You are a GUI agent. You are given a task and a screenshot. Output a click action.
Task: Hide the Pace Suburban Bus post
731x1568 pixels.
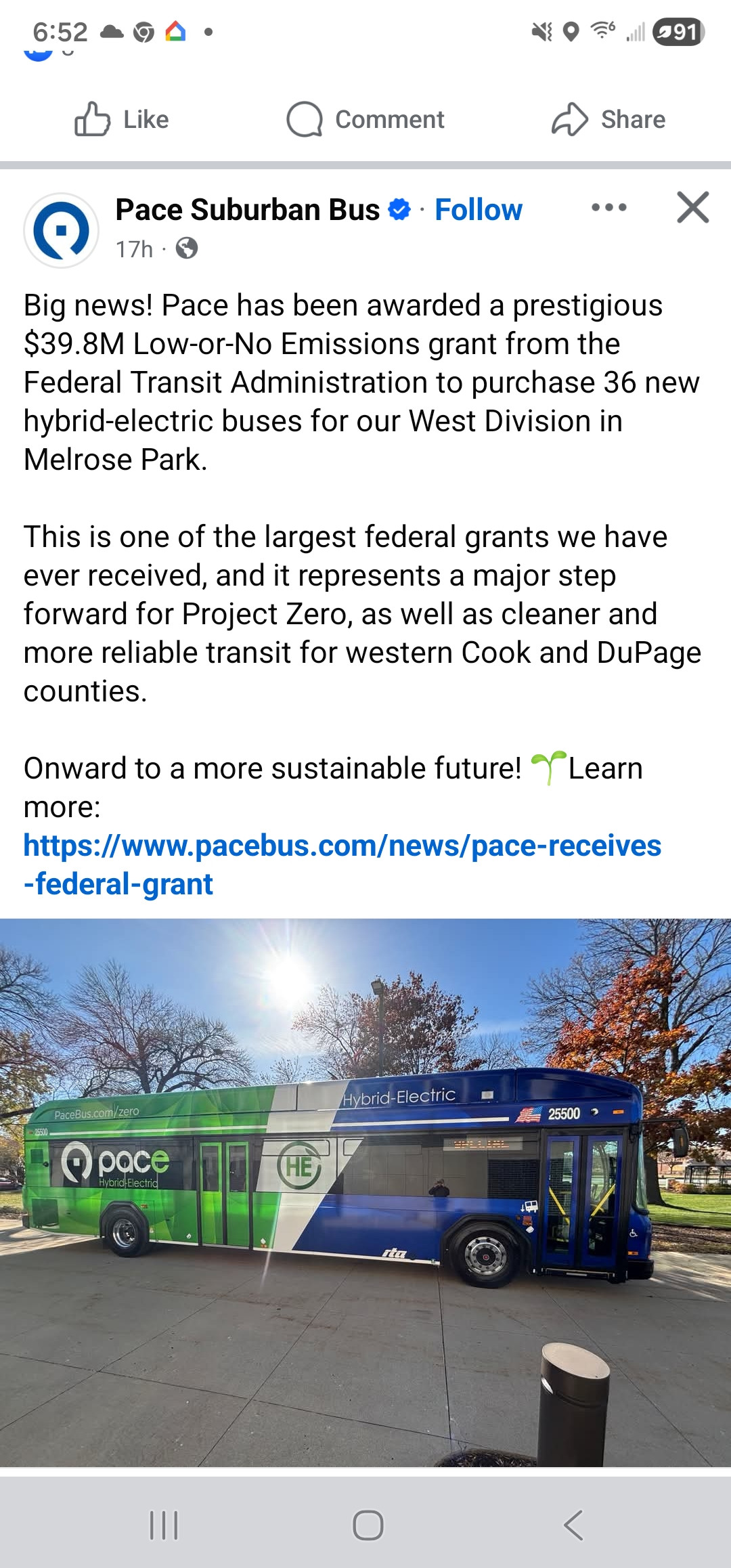(x=692, y=207)
